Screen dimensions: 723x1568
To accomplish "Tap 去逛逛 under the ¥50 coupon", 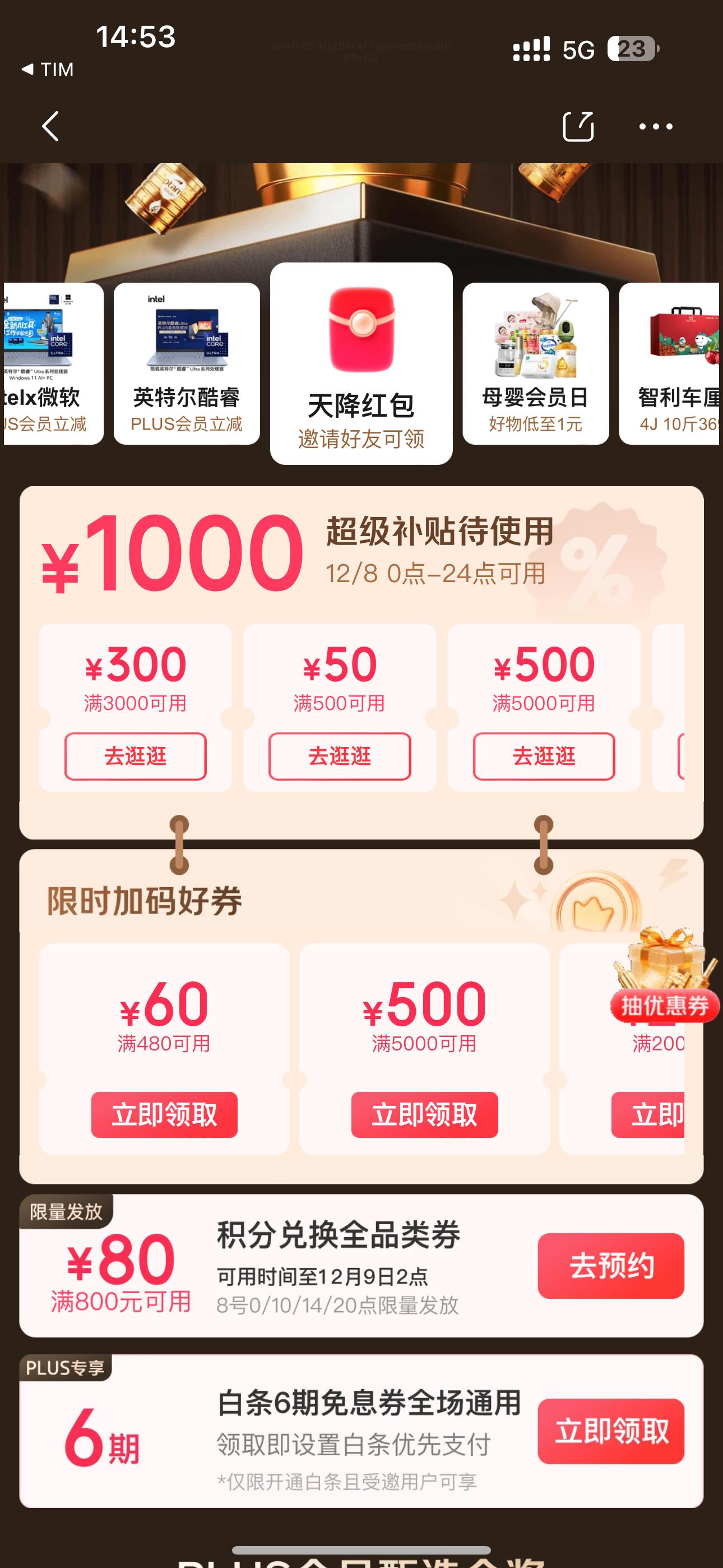I will [x=340, y=756].
